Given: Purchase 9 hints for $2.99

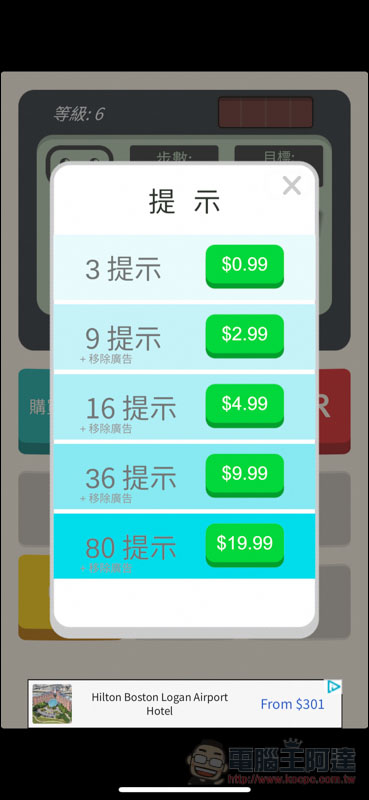Looking at the screenshot, I should [244, 336].
